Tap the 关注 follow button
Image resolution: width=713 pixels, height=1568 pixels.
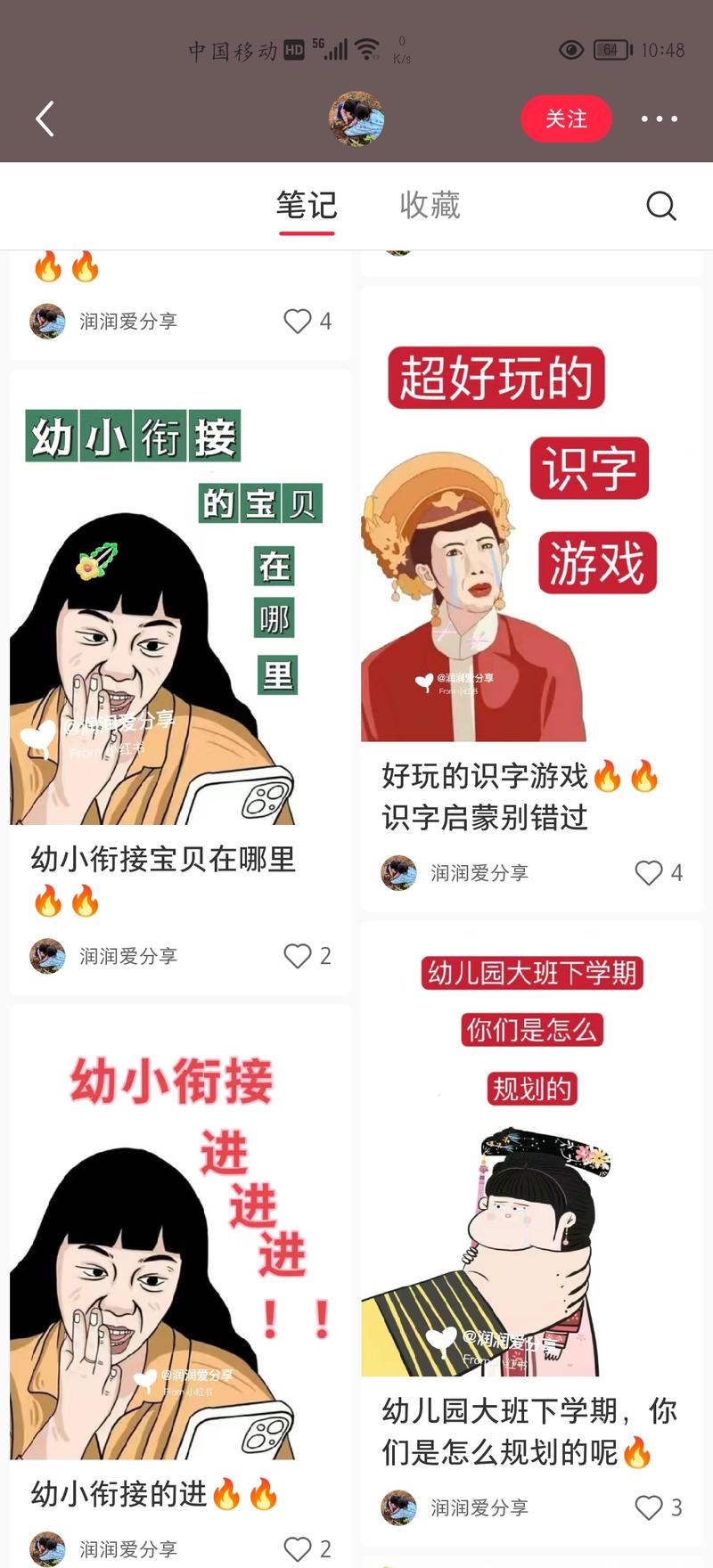click(x=567, y=118)
